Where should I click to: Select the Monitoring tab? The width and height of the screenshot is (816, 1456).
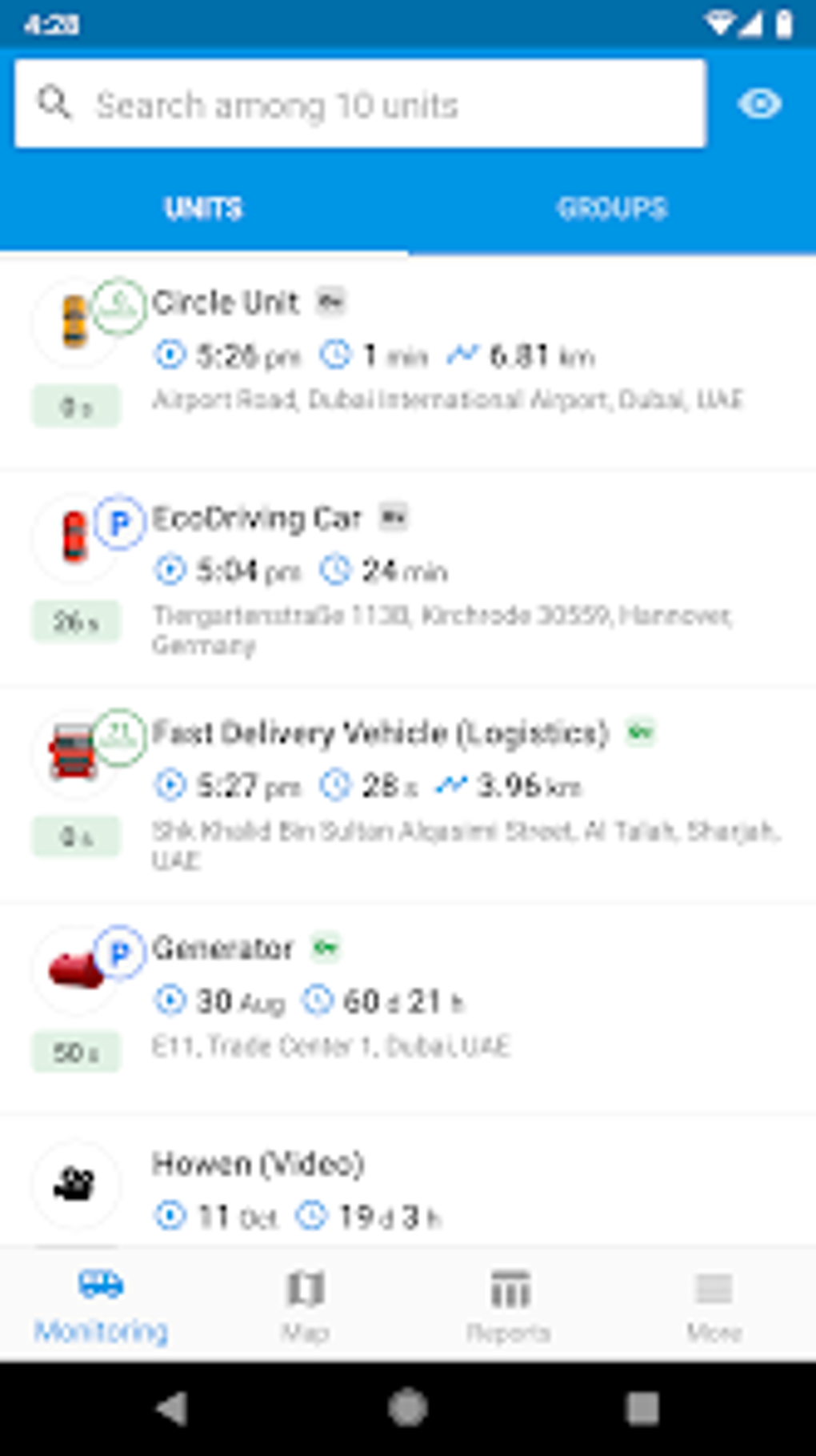102,1305
